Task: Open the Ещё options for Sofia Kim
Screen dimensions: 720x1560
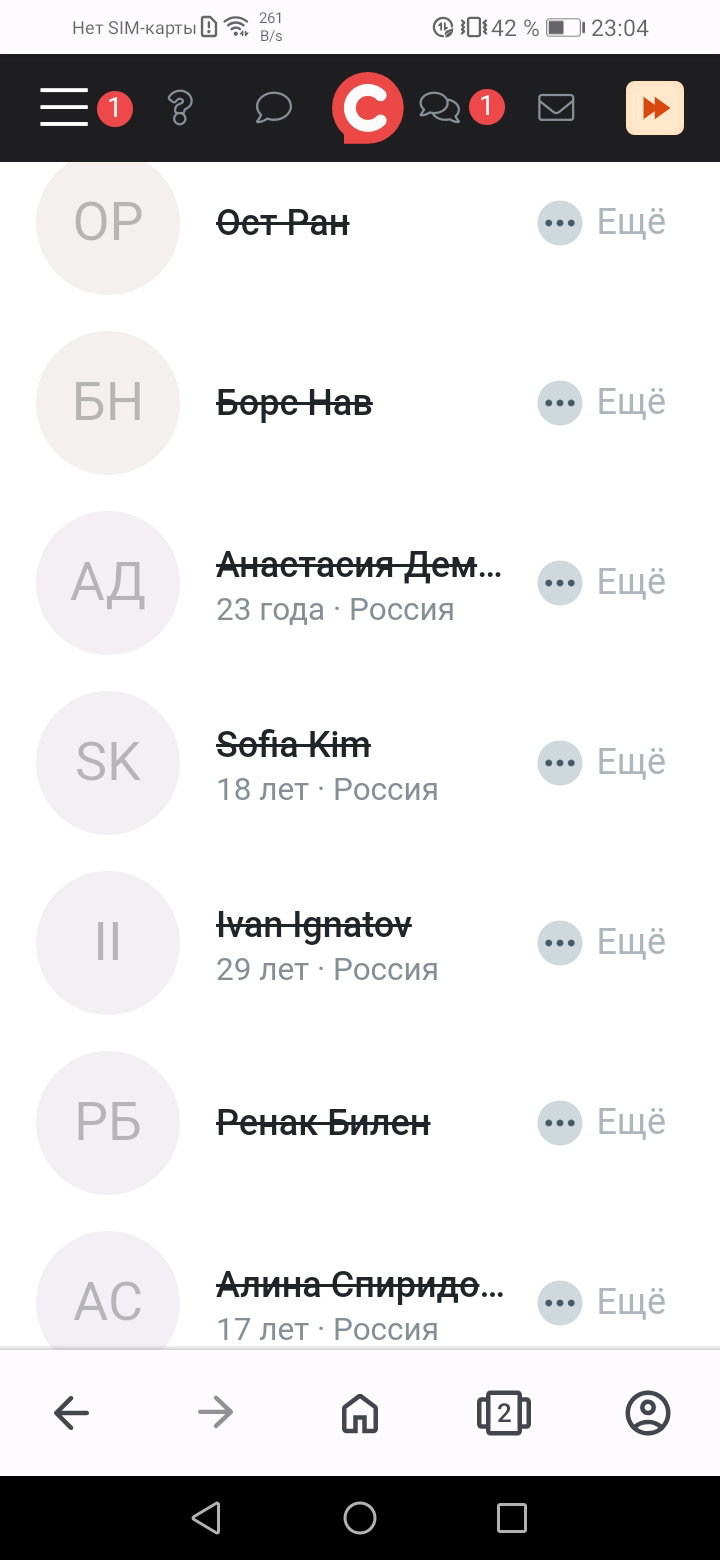Action: [601, 762]
